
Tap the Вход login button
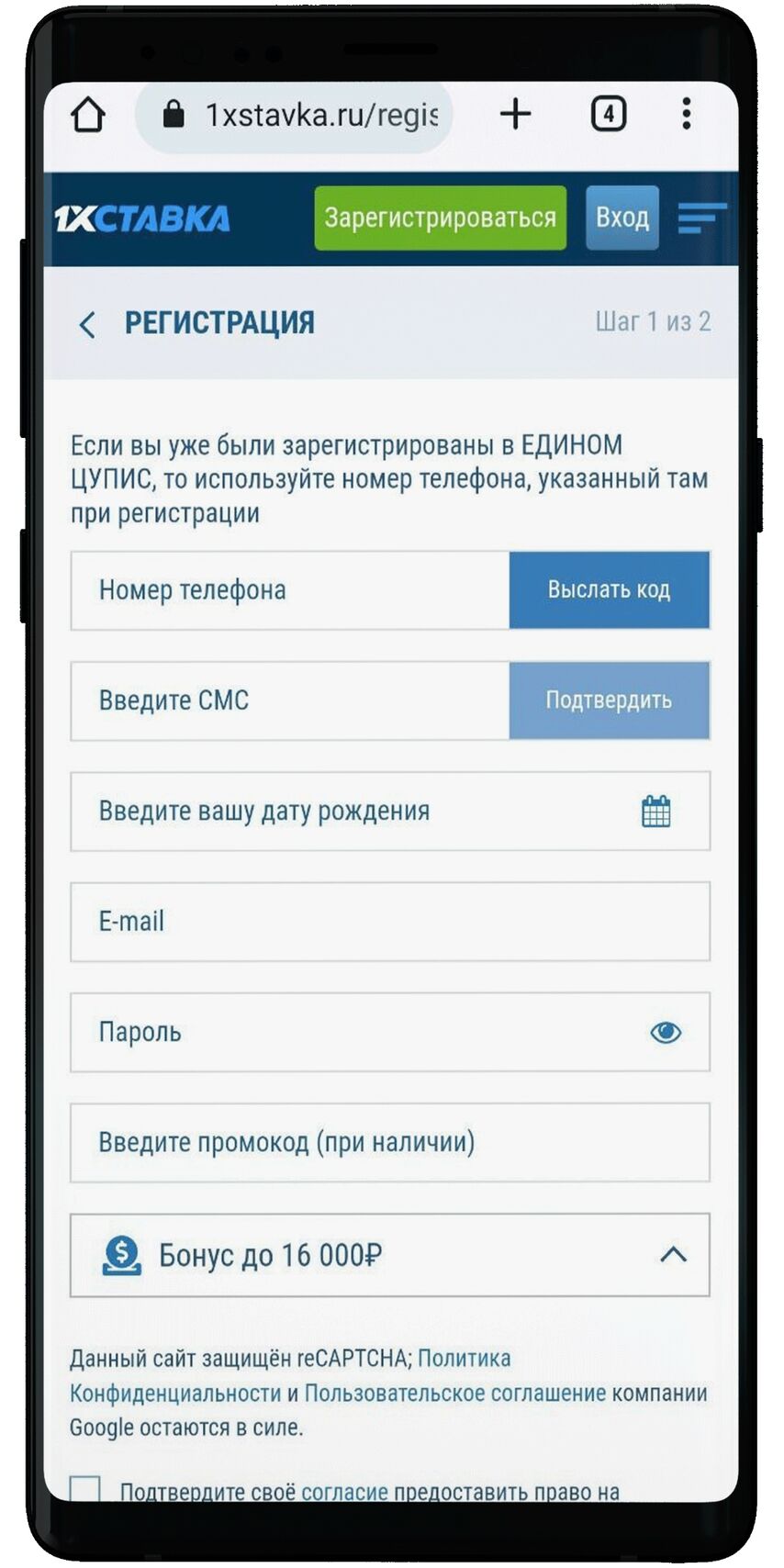coord(622,218)
